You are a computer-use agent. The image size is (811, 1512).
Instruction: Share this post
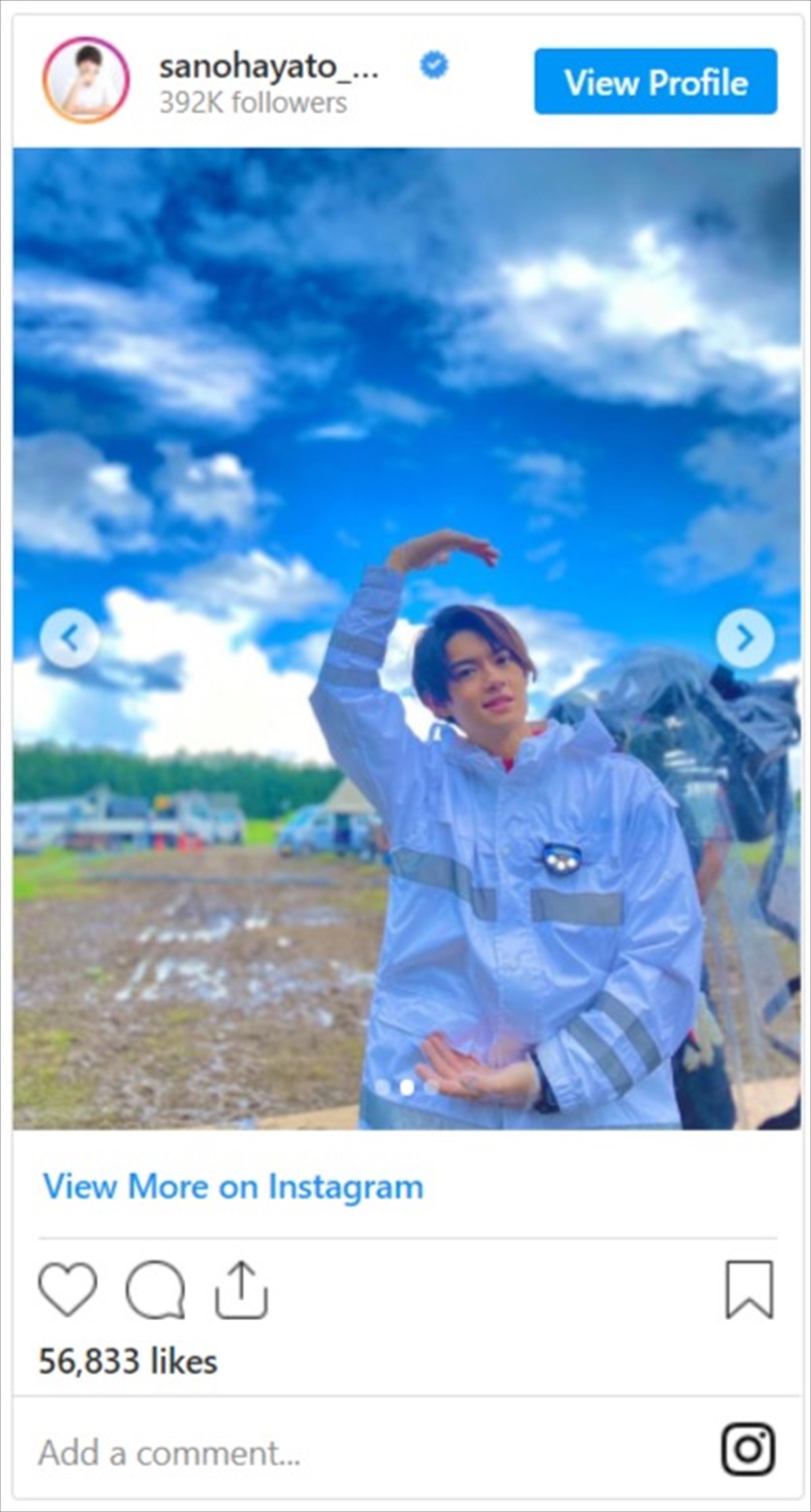[241, 1289]
